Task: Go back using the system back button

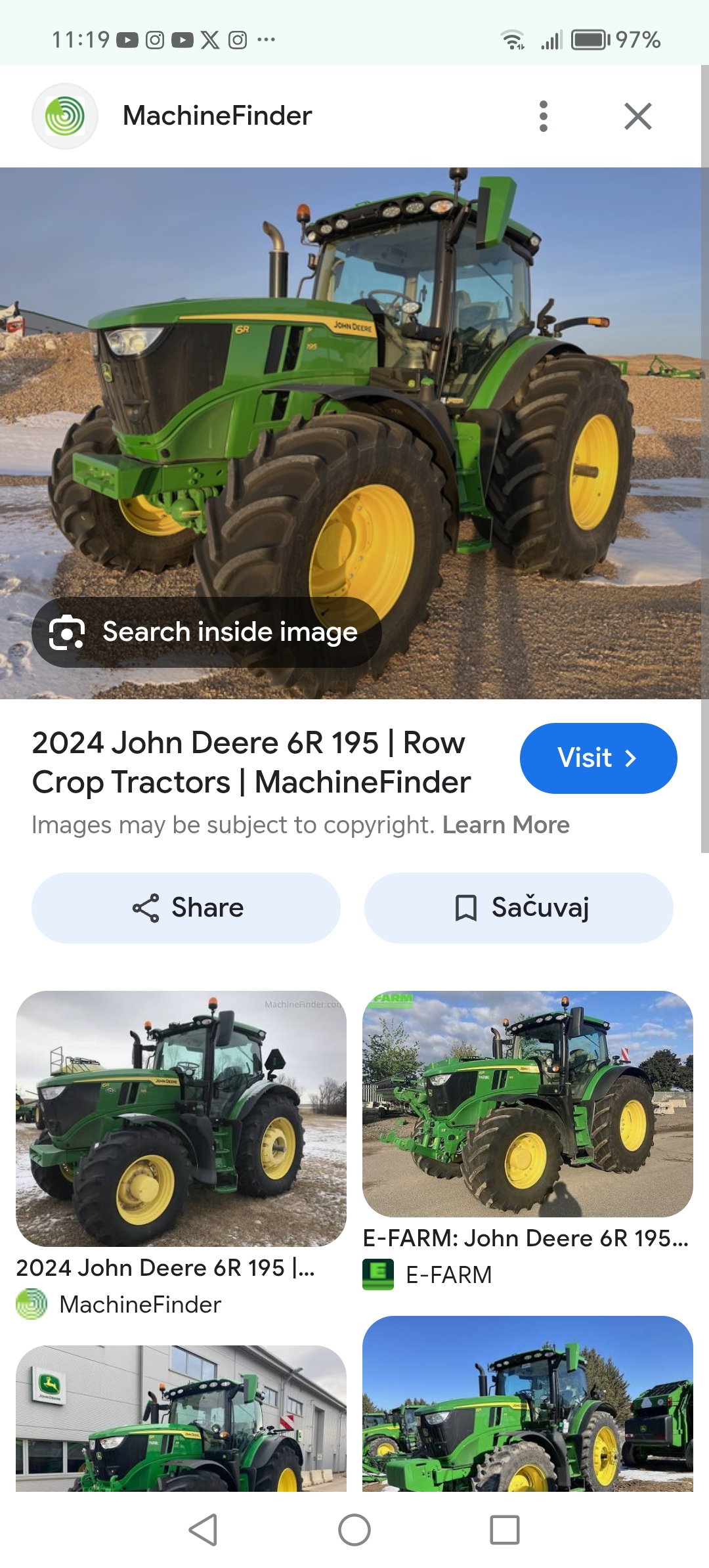Action: (x=203, y=1530)
